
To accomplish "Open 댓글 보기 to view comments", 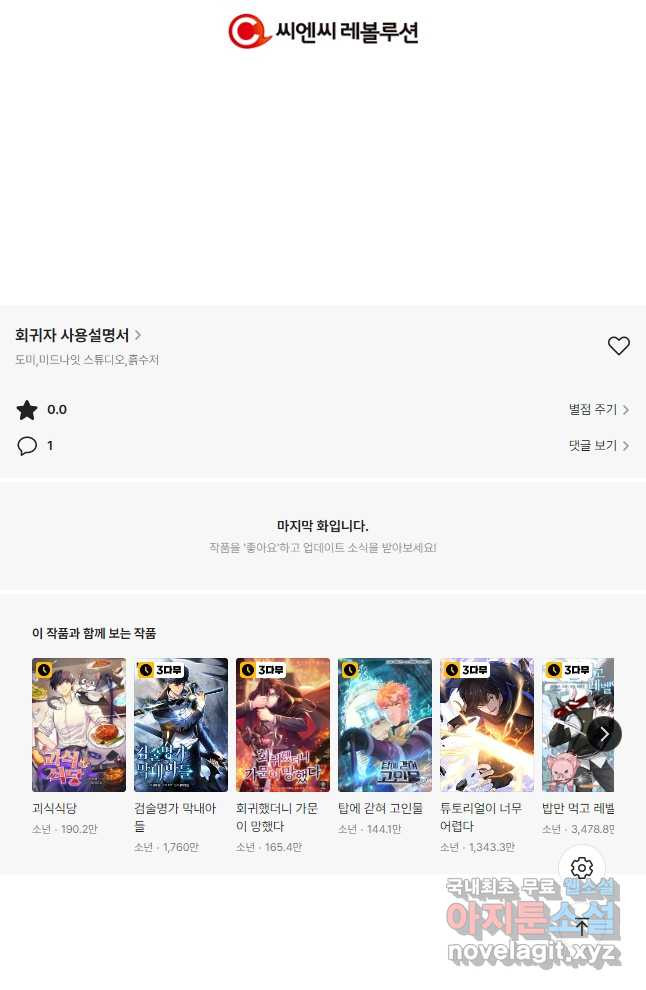I will coord(598,446).
